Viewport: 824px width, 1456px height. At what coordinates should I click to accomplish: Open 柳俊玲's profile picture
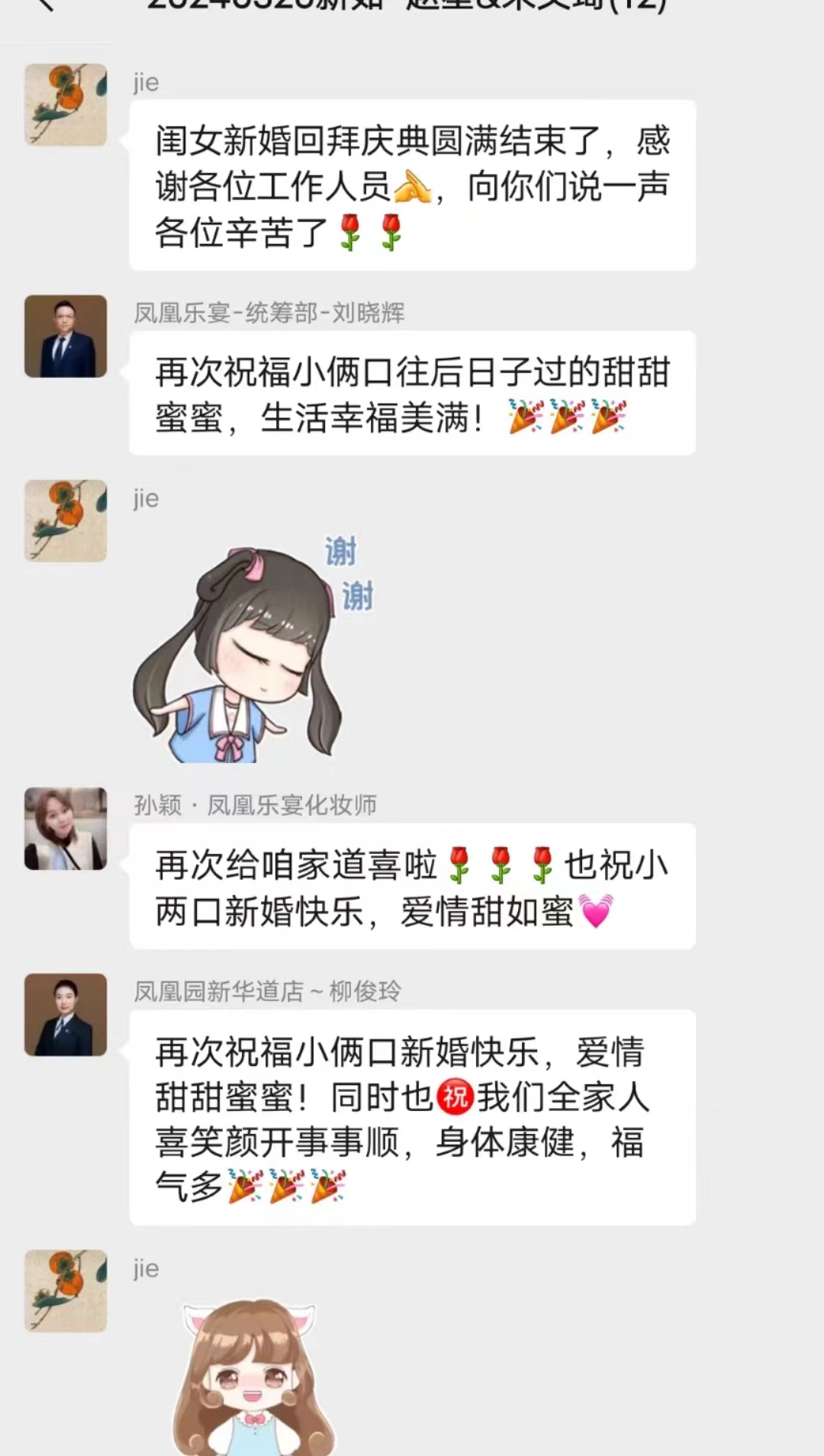coord(66,1015)
